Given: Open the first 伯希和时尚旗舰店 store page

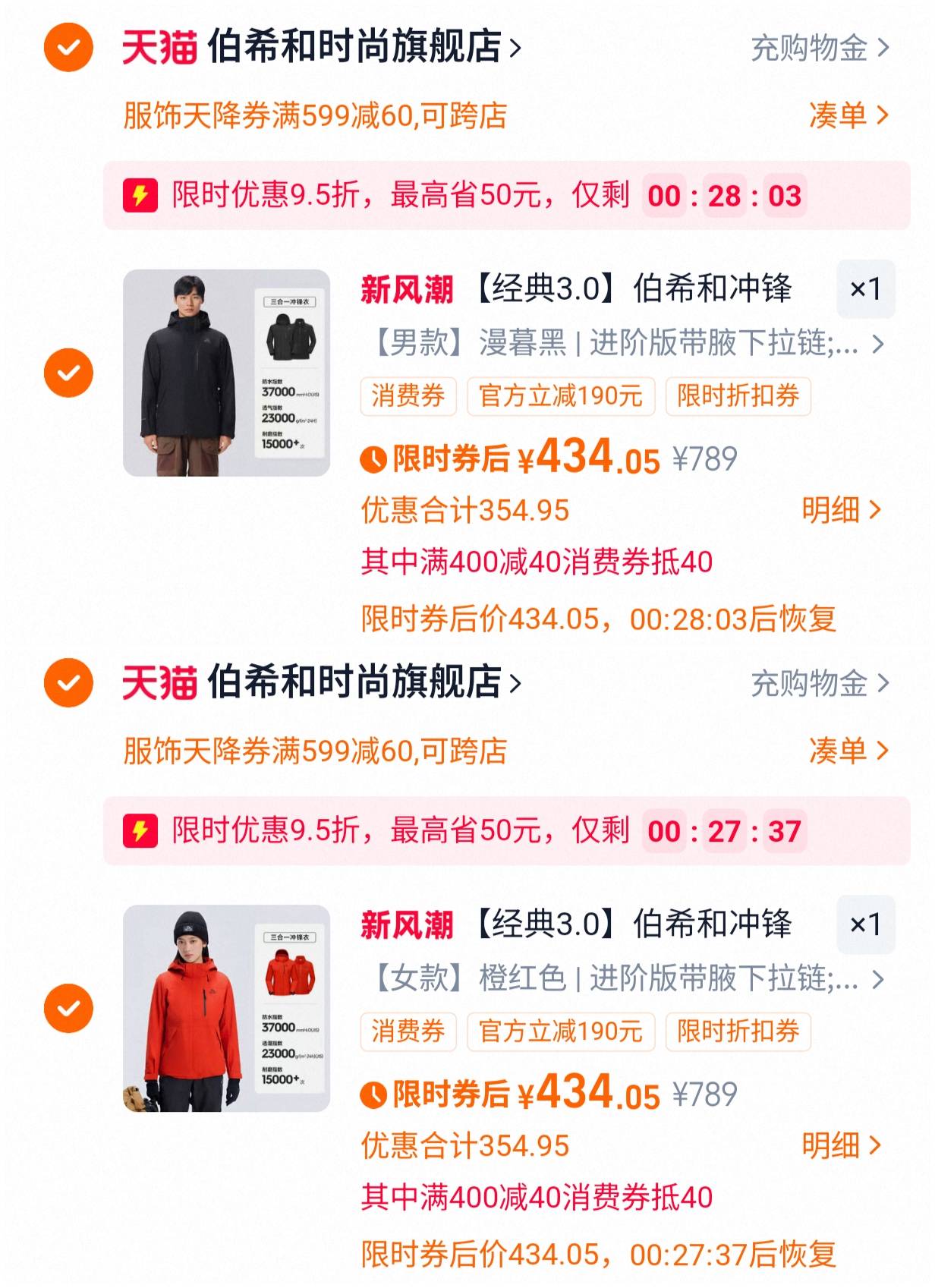Looking at the screenshot, I should click(x=357, y=47).
